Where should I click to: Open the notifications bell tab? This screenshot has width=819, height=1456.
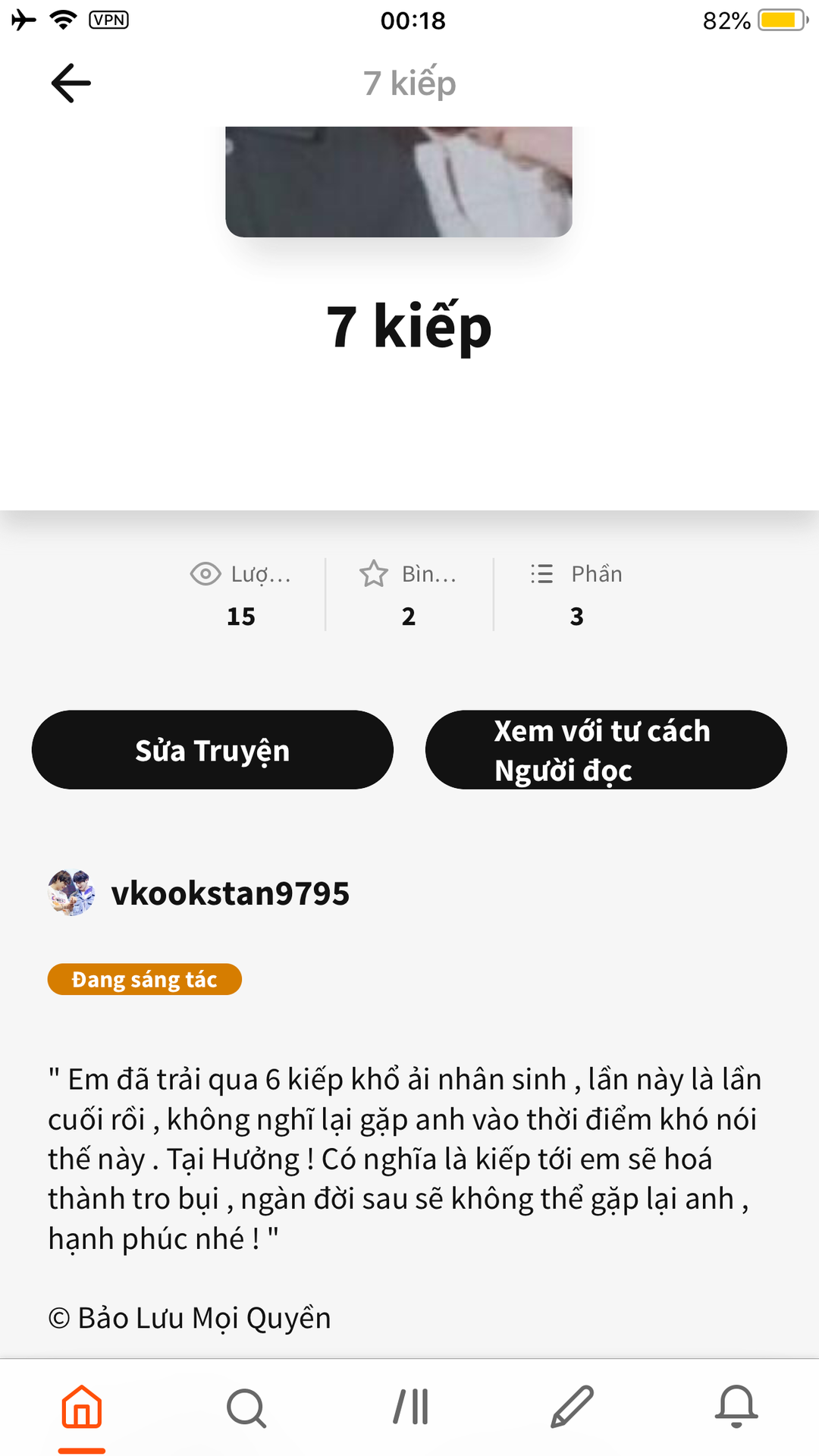point(736,1408)
